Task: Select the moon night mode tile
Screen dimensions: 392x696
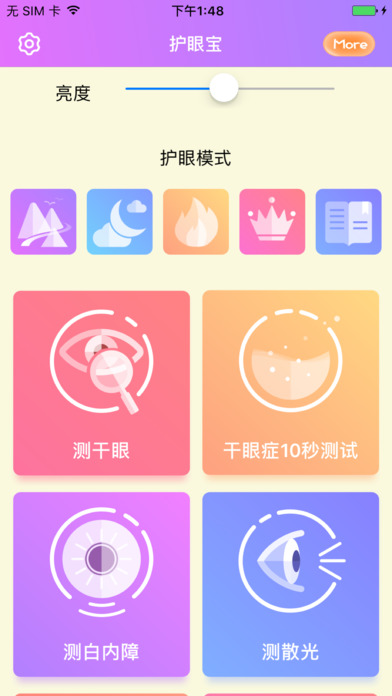Action: pyautogui.click(x=119, y=221)
